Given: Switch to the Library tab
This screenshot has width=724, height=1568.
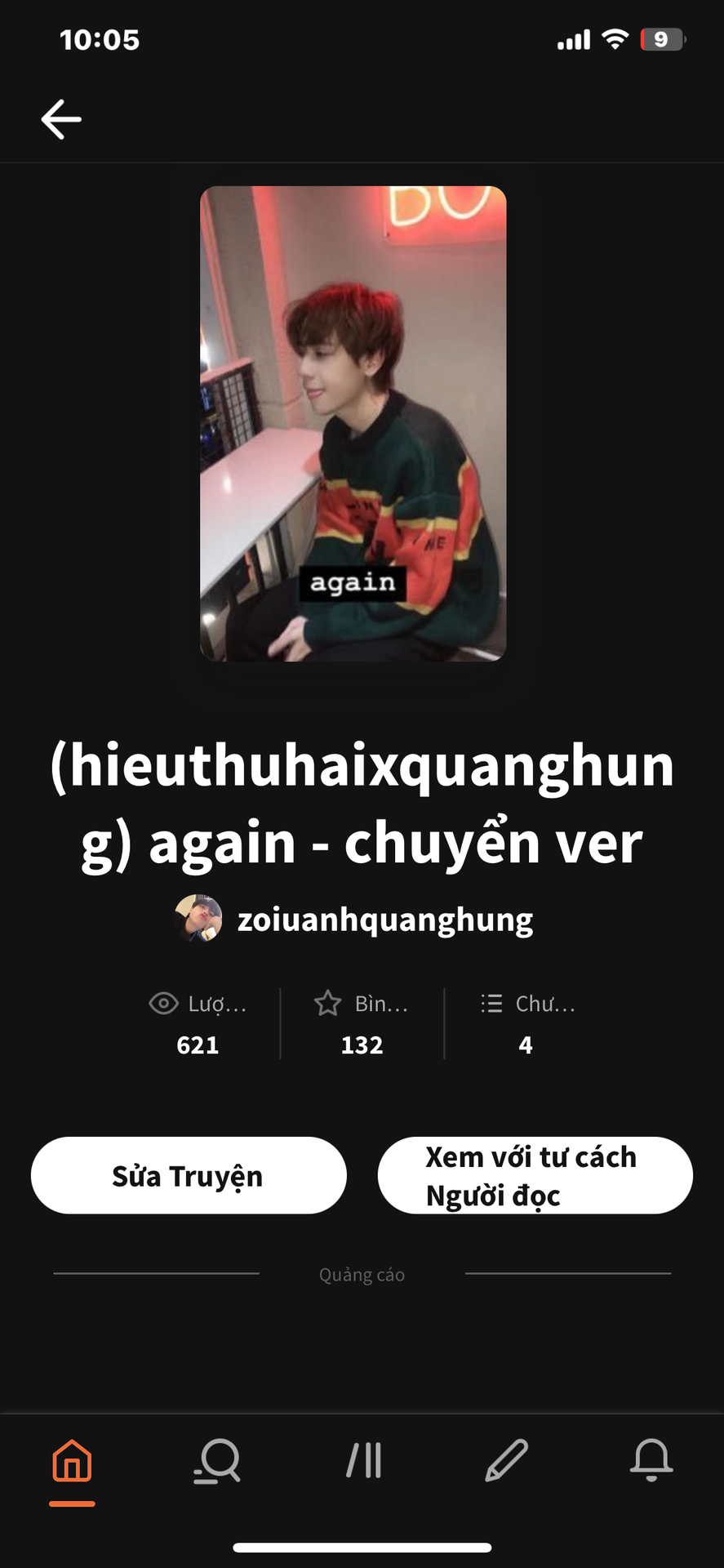Looking at the screenshot, I should (x=363, y=1461).
